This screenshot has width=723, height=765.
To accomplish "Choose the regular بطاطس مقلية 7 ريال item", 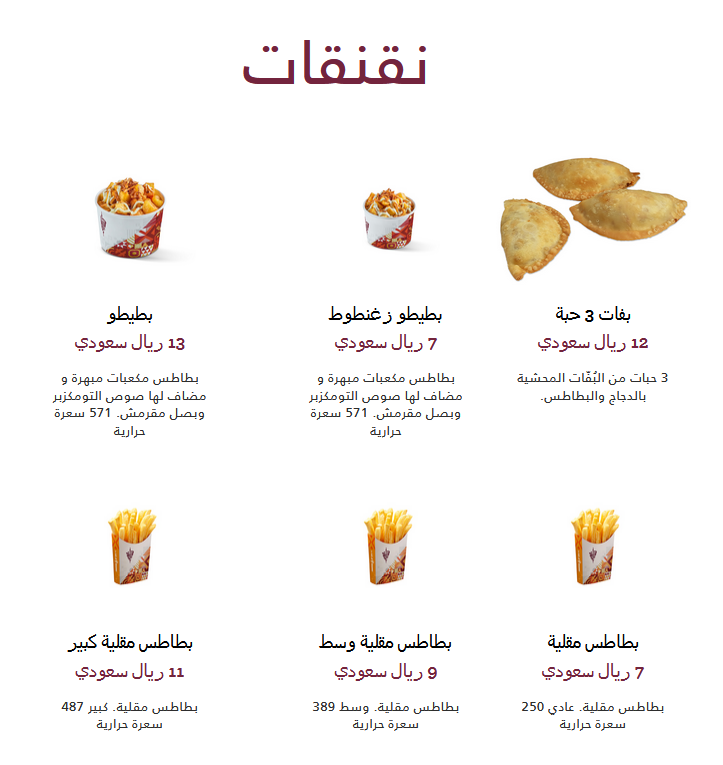I will [x=594, y=642].
